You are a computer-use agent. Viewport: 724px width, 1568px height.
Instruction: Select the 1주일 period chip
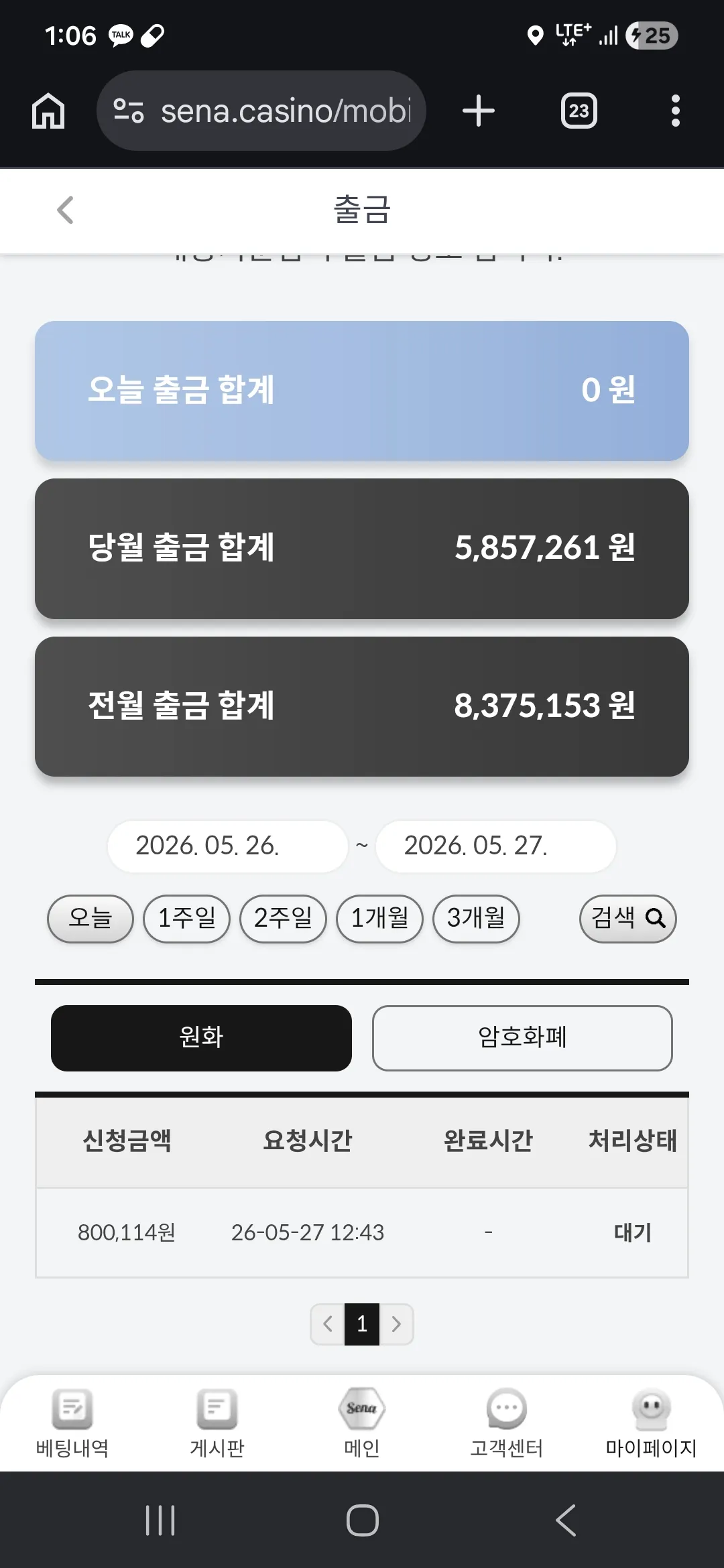[x=187, y=918]
